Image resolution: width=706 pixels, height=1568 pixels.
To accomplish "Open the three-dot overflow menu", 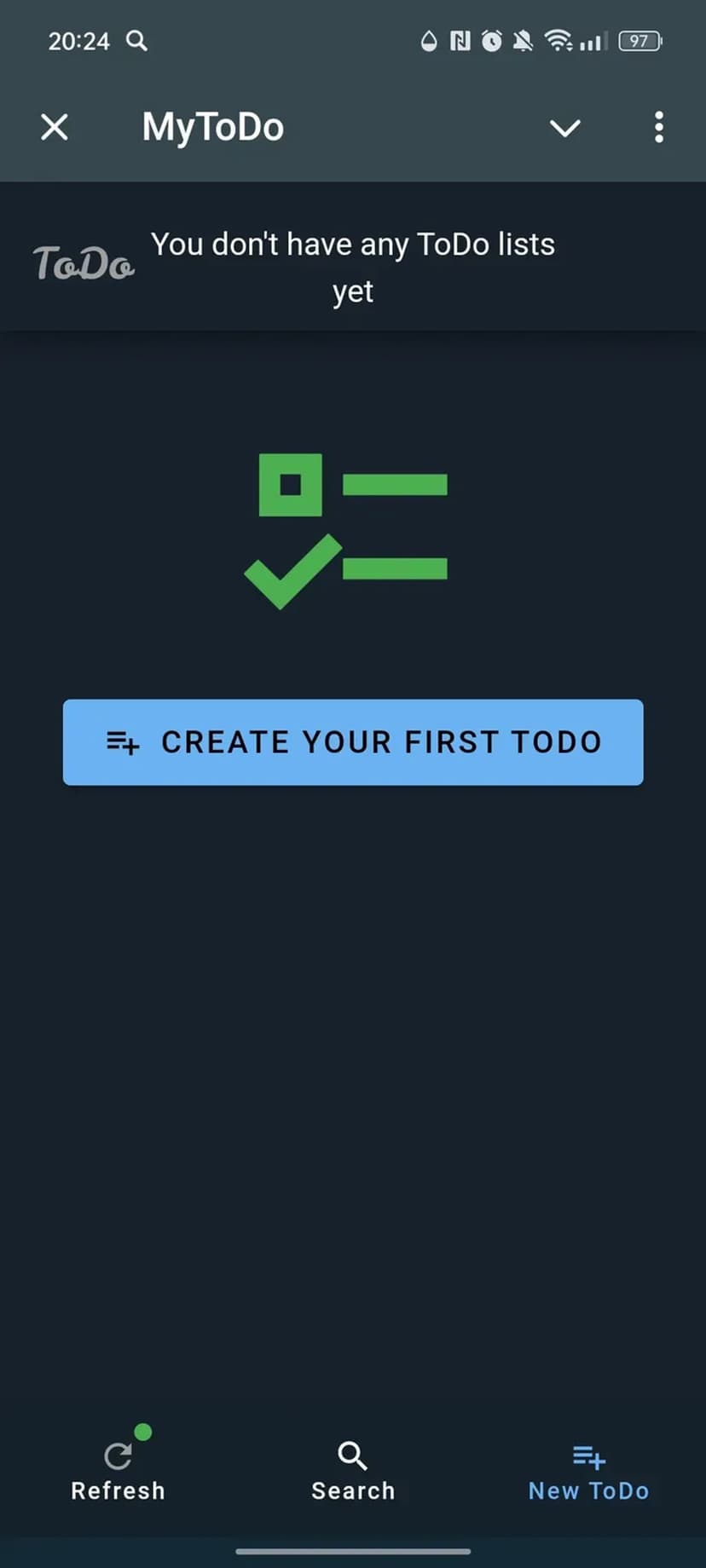I will click(658, 128).
